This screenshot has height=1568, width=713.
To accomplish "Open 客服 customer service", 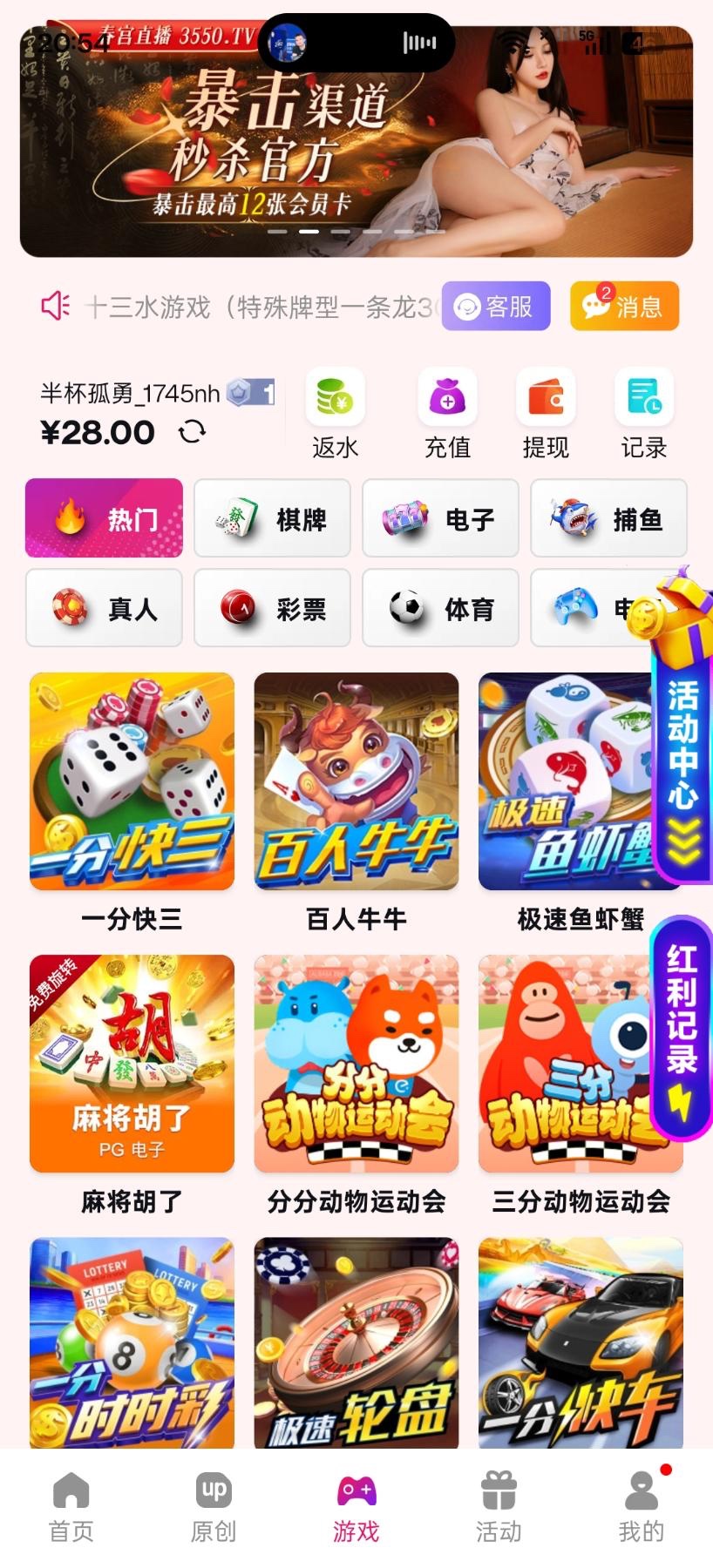I will (x=495, y=307).
